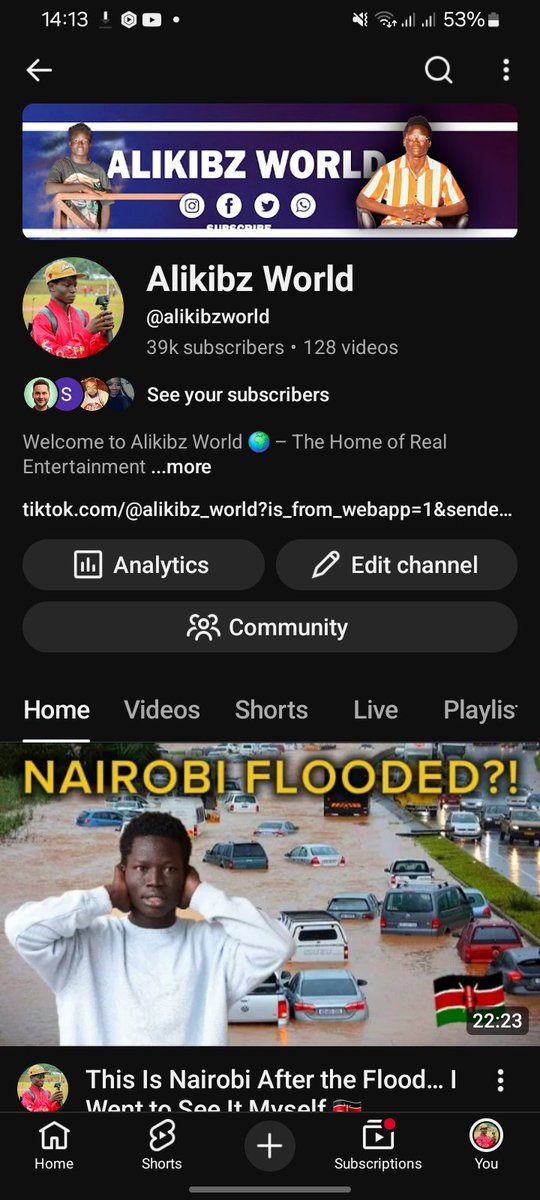This screenshot has width=540, height=1200.
Task: Tap the Edit channel button
Action: click(x=396, y=565)
